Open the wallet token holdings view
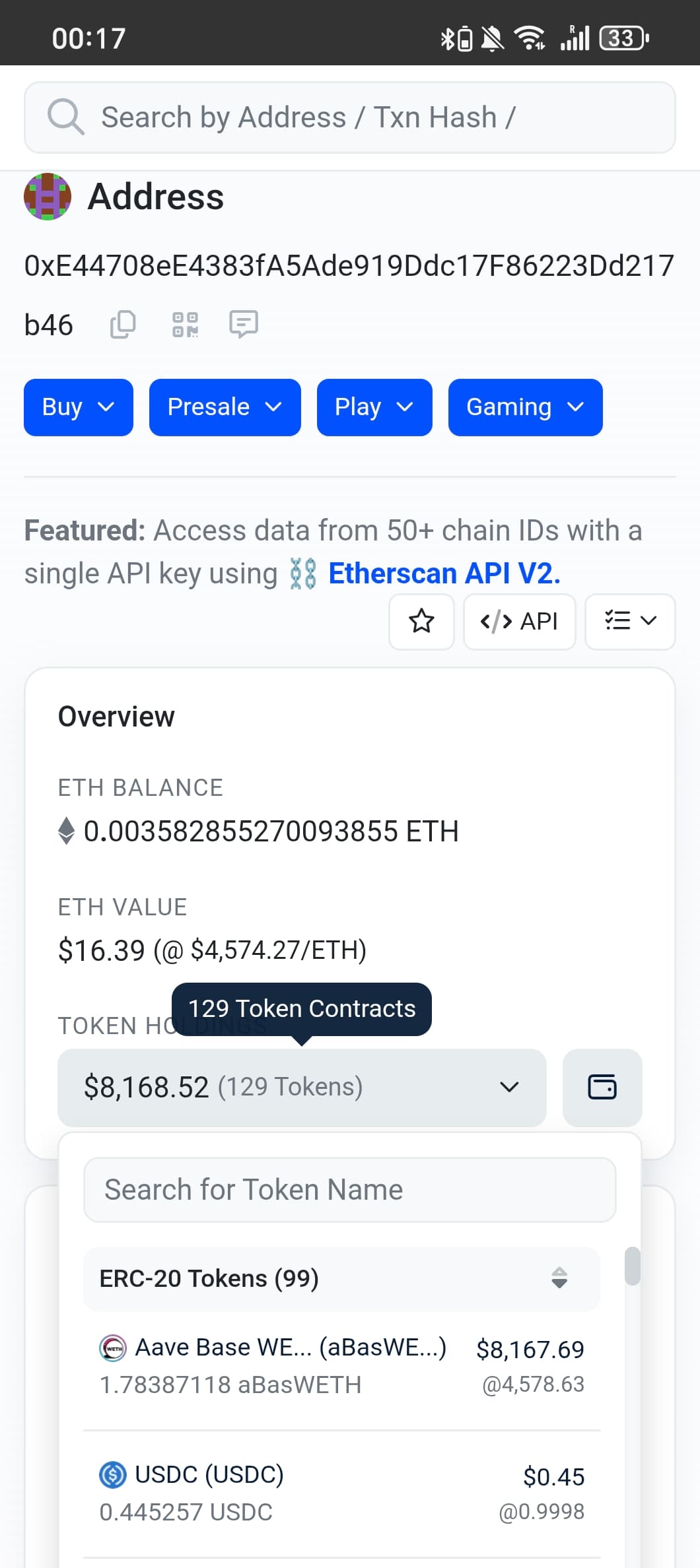 (602, 1088)
